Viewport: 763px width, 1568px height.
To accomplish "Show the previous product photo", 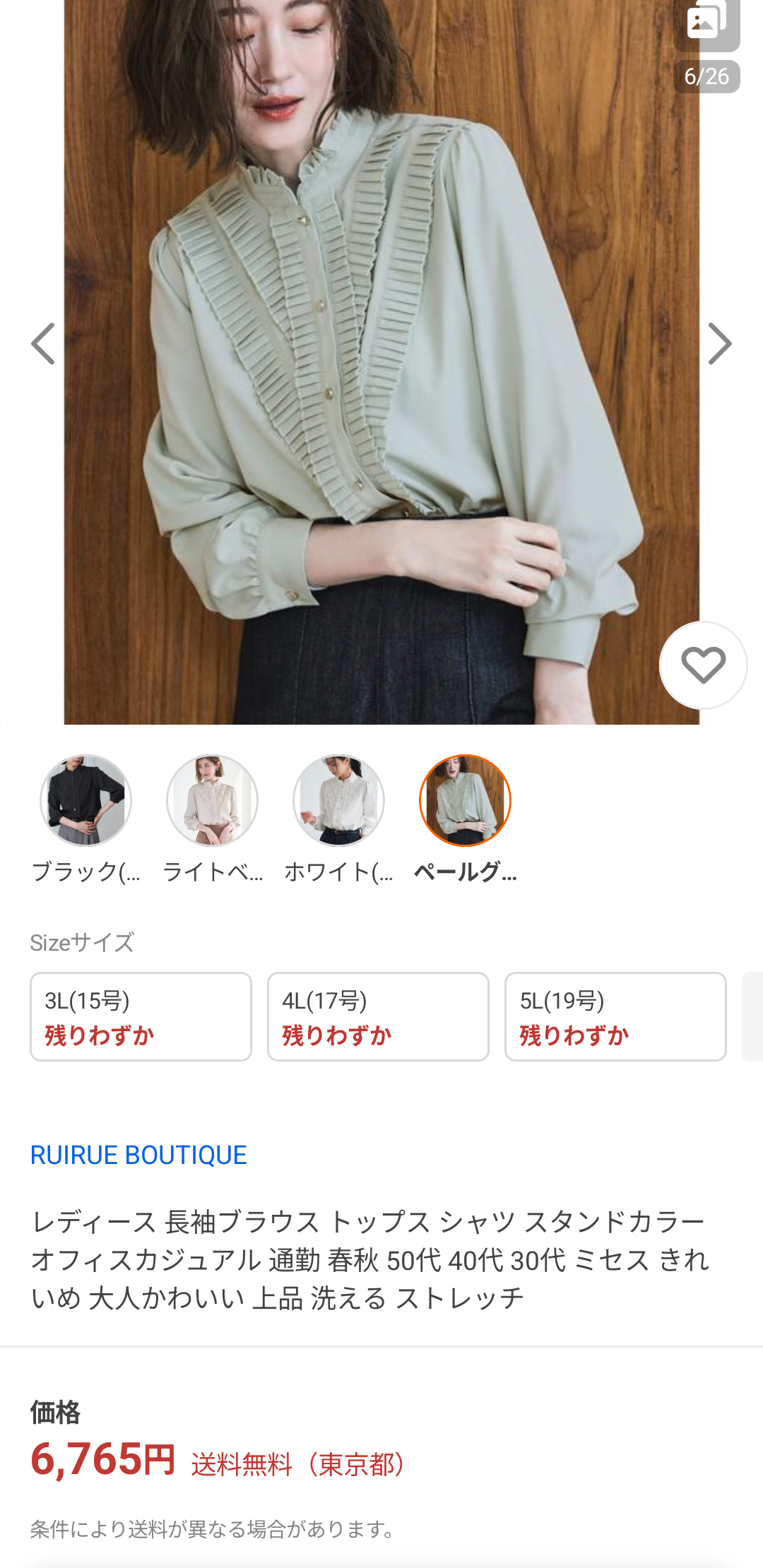I will [x=43, y=344].
